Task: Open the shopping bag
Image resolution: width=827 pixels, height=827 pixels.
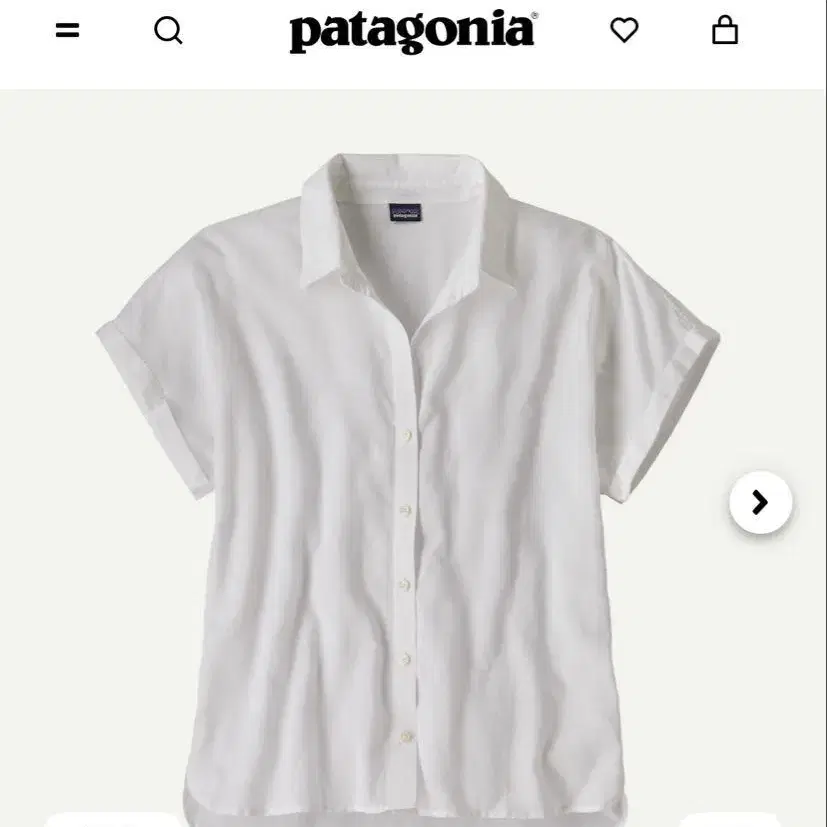Action: tap(725, 30)
